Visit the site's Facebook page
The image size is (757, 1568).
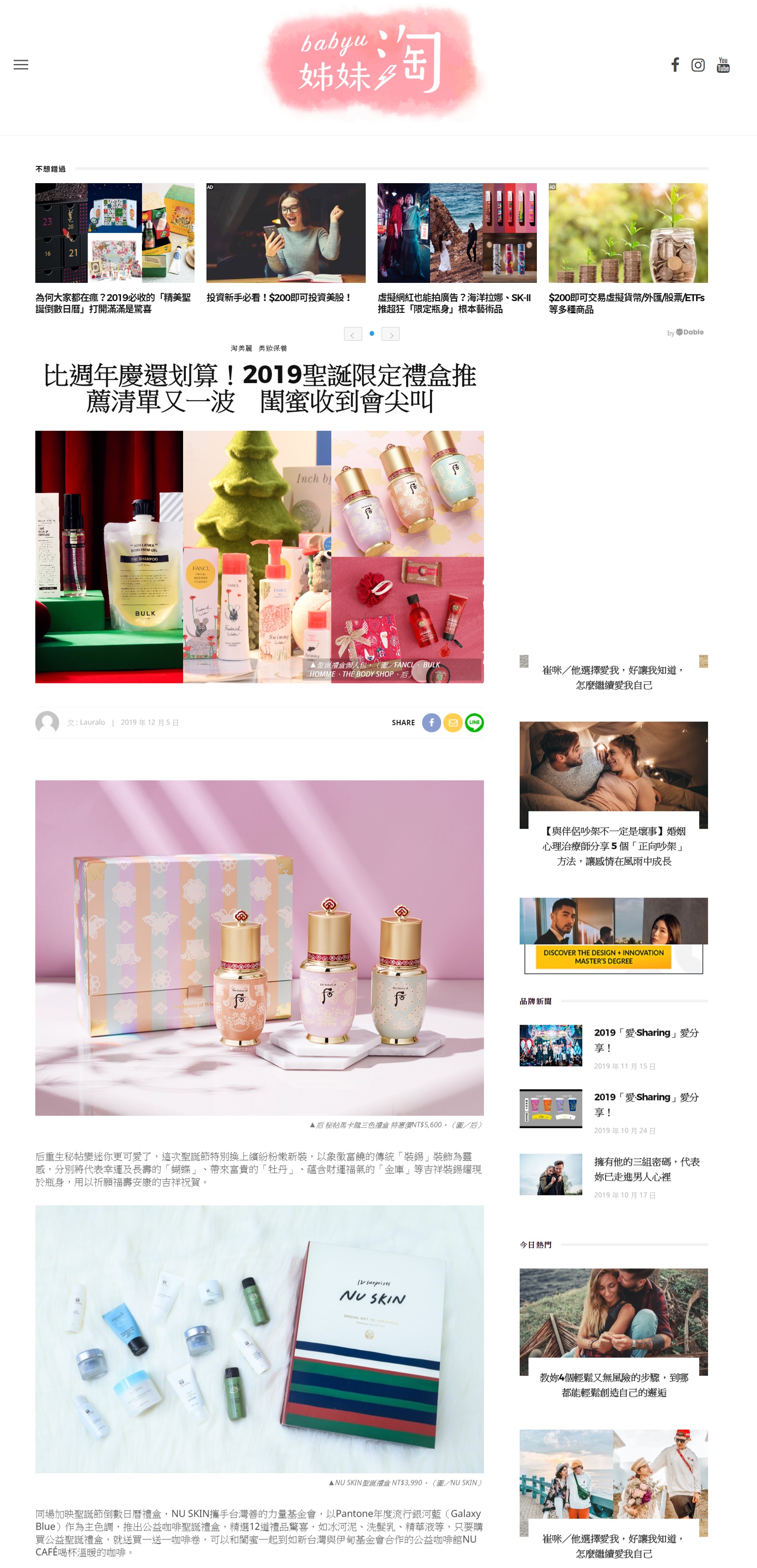click(x=675, y=64)
